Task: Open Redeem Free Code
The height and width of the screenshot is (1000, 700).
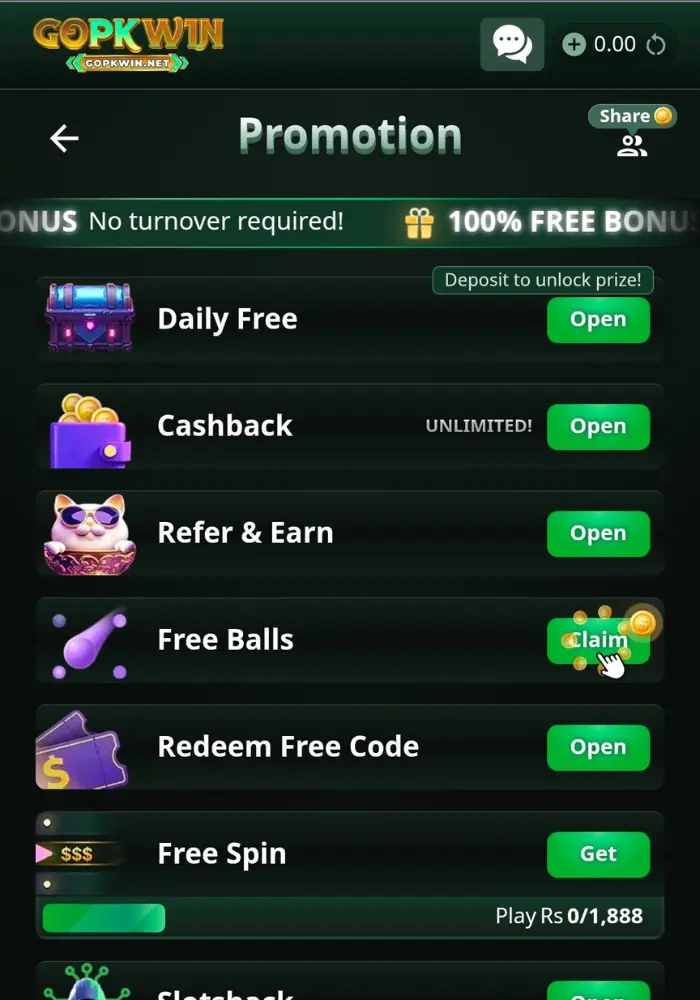Action: tap(598, 748)
